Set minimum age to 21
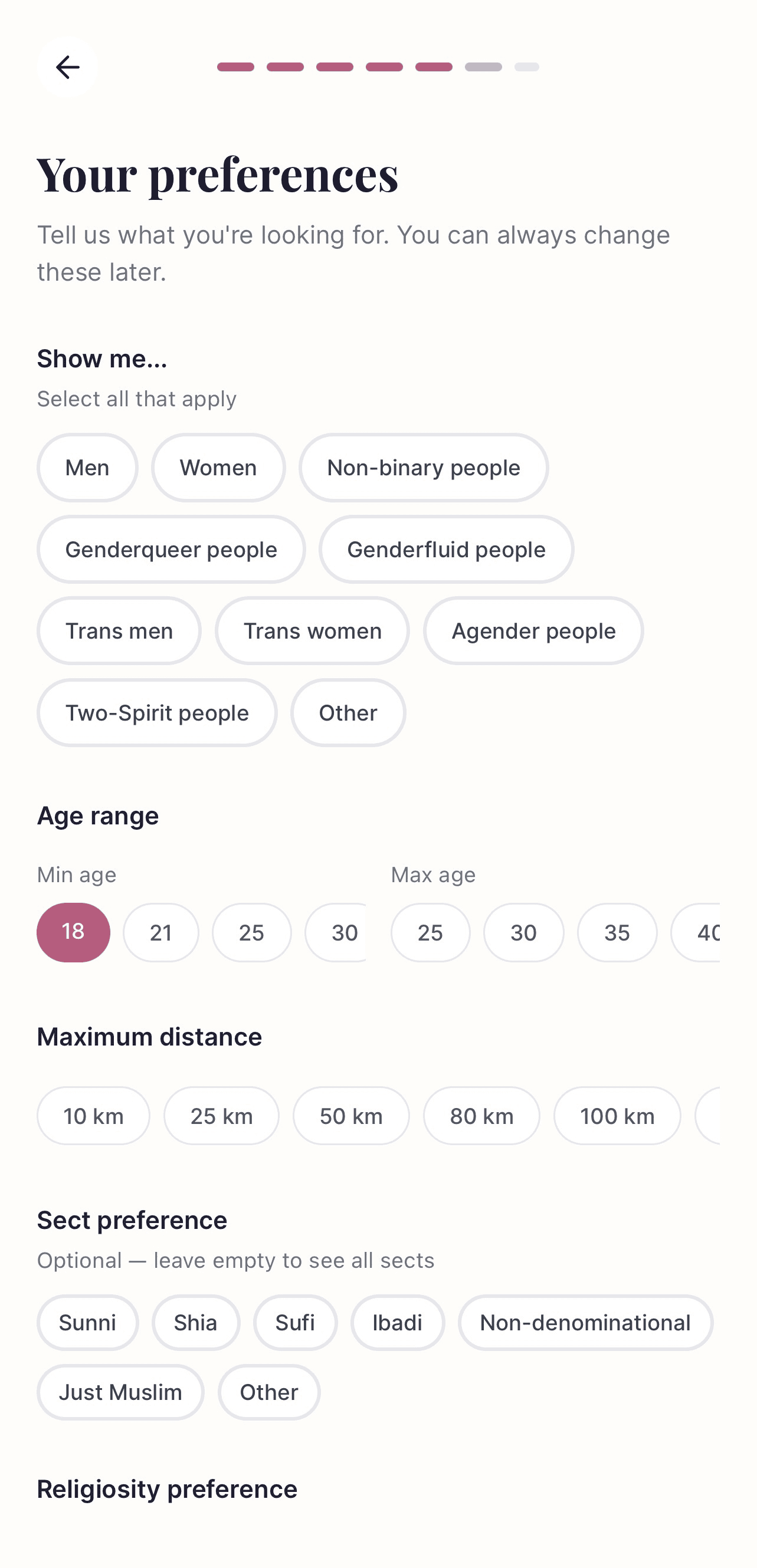The image size is (757, 1568). tap(160, 932)
